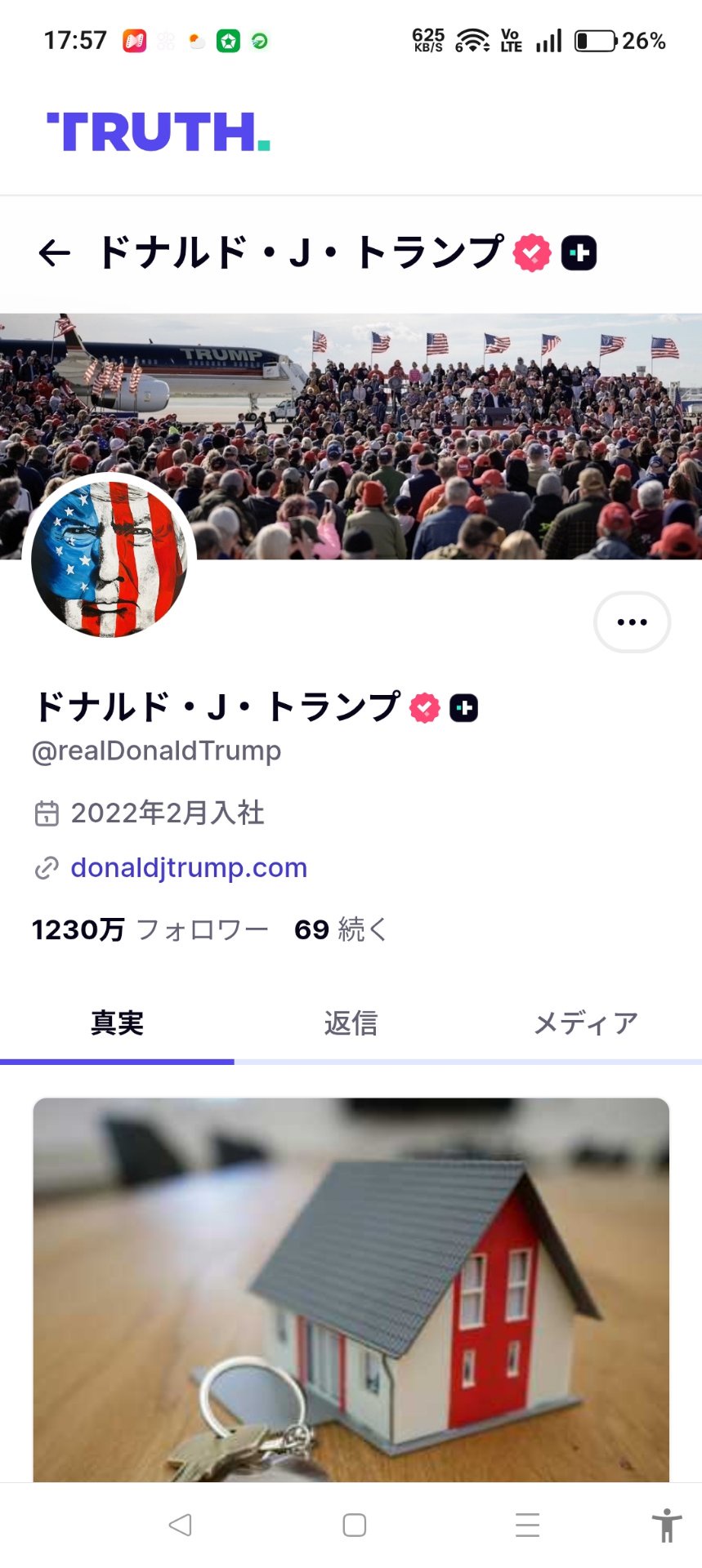Go back using the header arrow
The image size is (702, 1568).
[55, 253]
